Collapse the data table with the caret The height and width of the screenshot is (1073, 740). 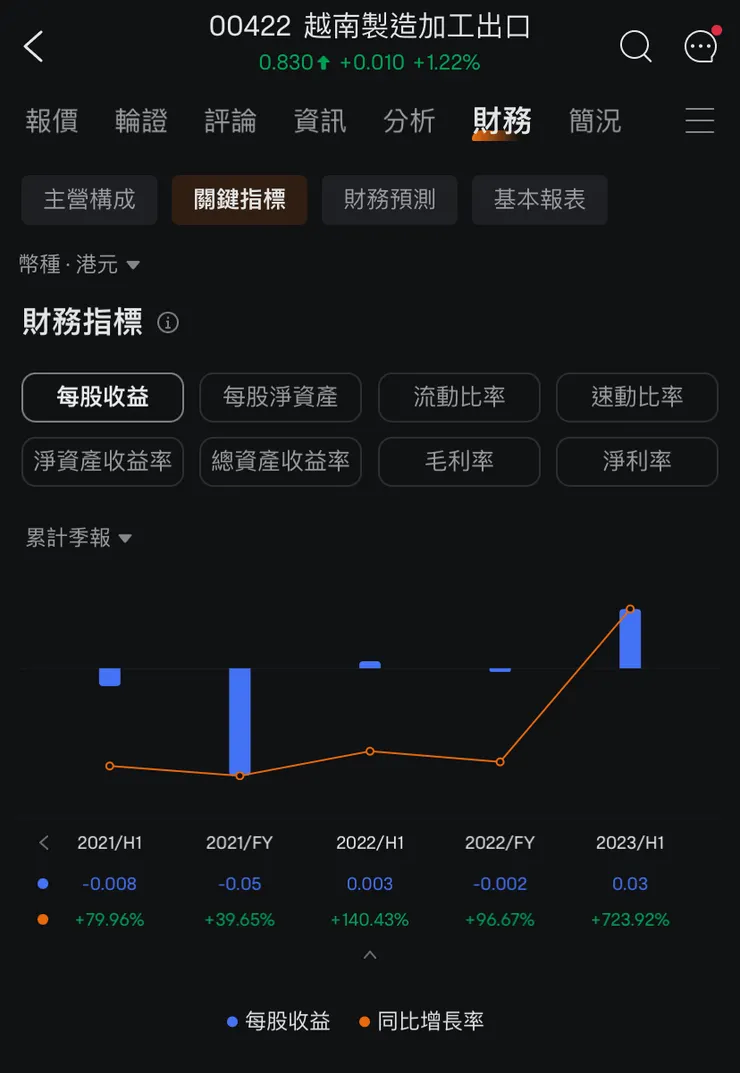[x=370, y=954]
